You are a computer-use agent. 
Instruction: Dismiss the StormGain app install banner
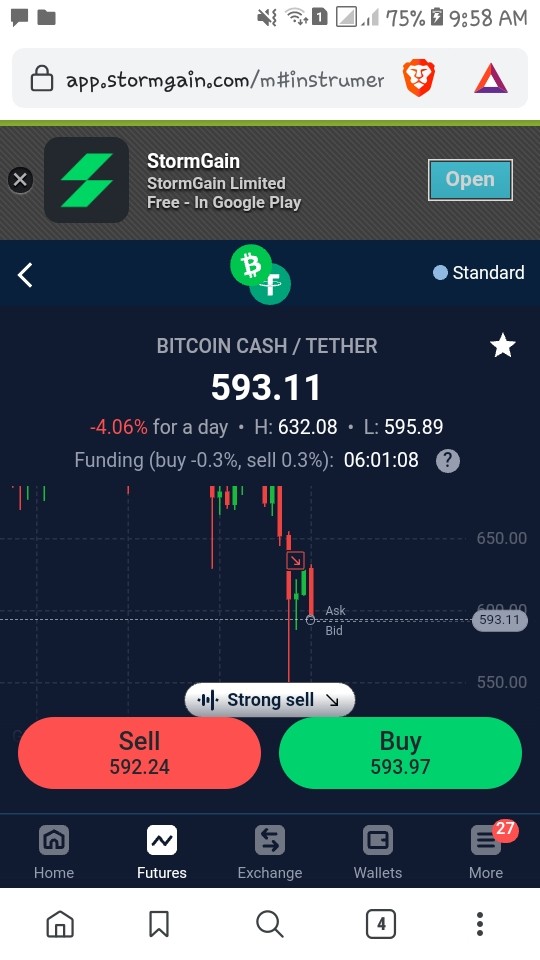pos(20,180)
